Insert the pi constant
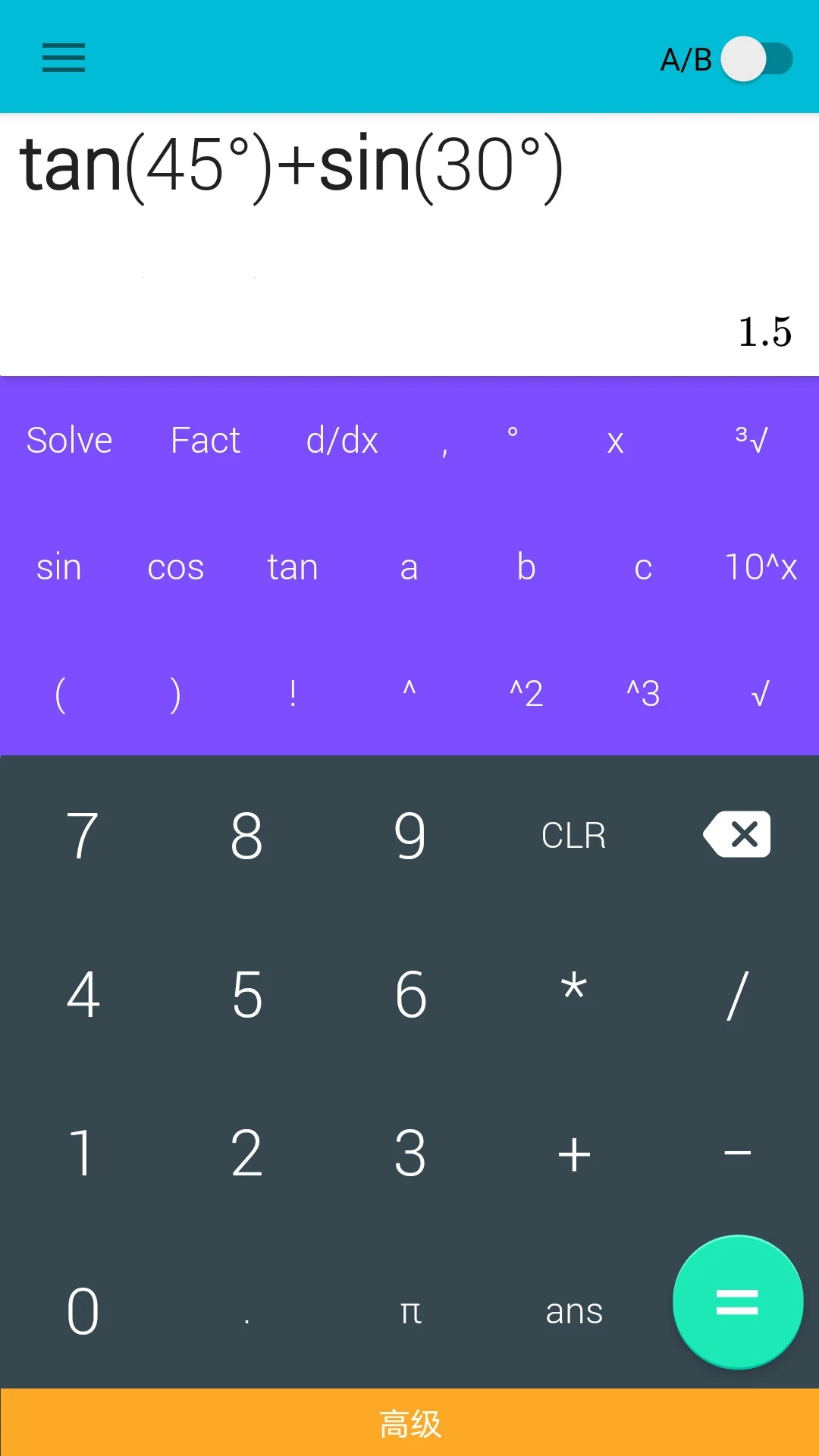819x1456 pixels. click(x=410, y=1311)
